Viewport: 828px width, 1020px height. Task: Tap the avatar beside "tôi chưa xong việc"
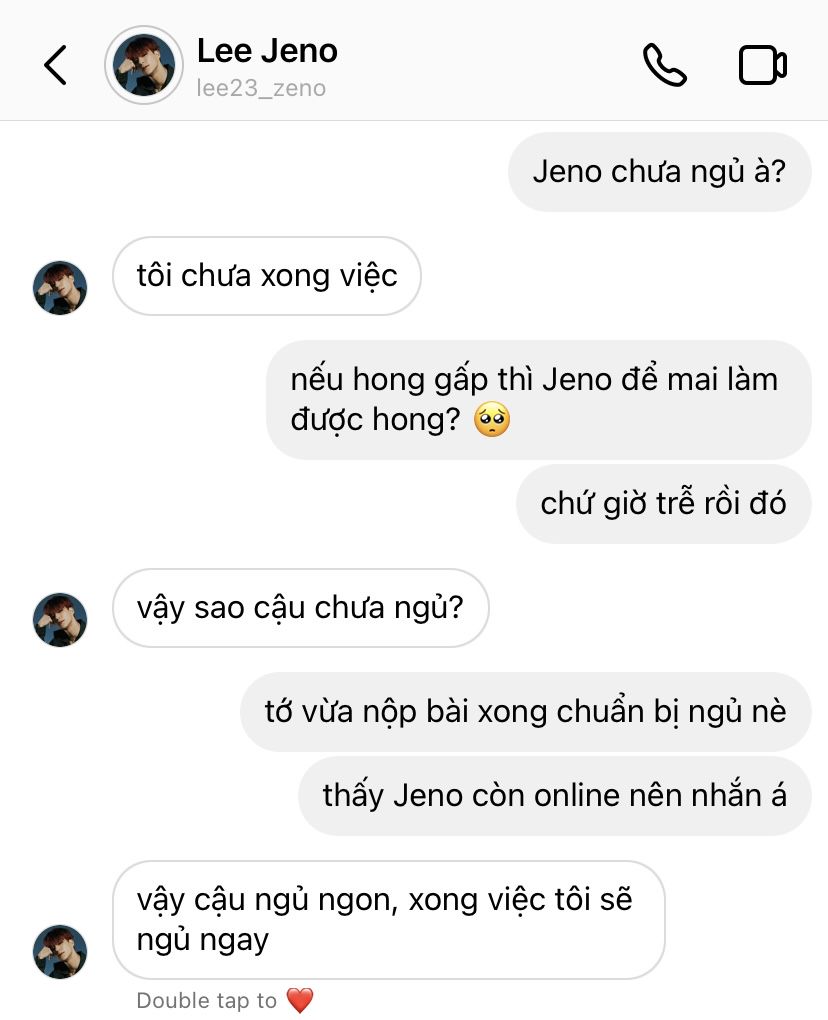click(60, 288)
